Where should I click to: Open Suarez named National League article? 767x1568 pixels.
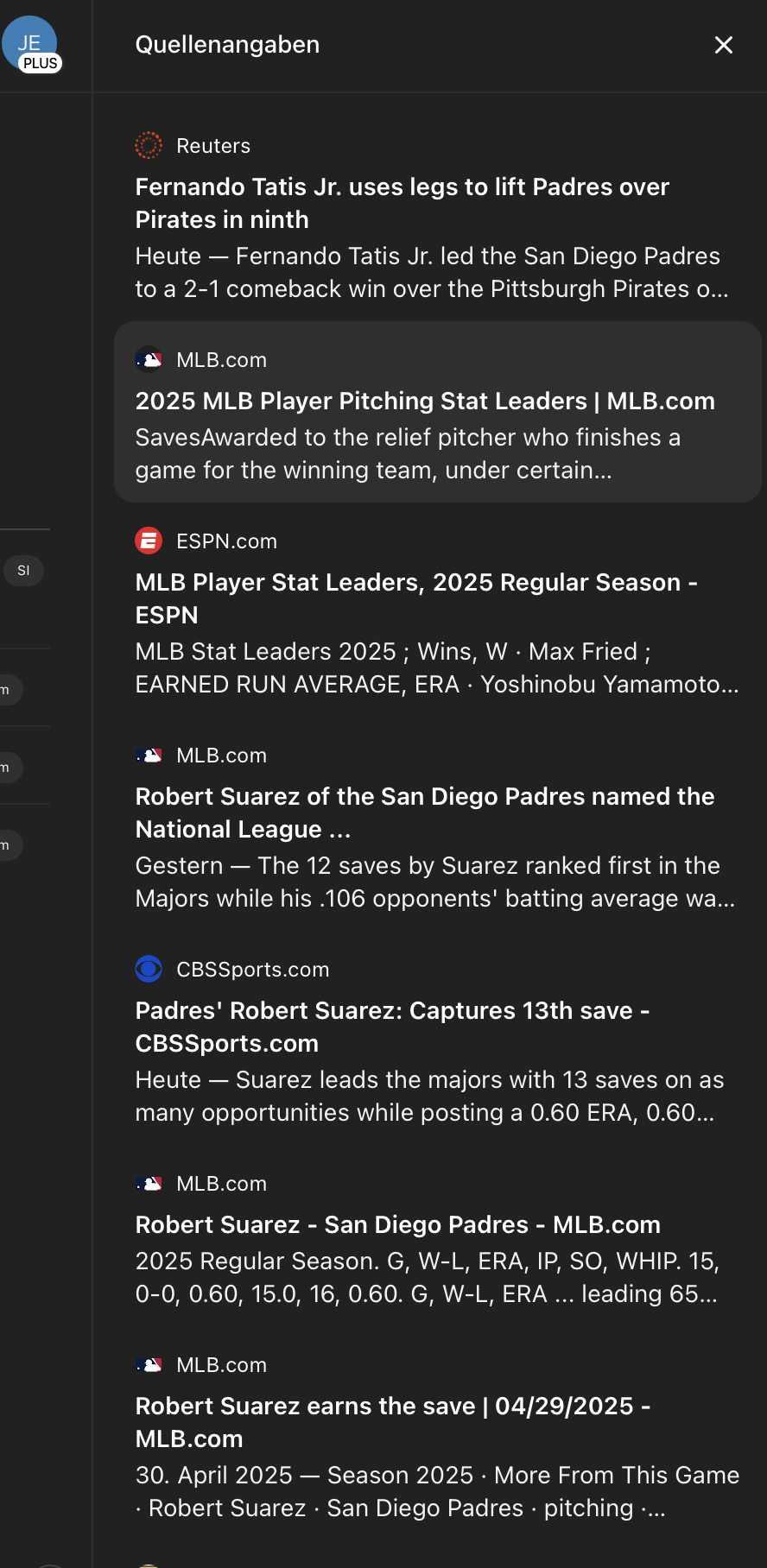coord(437,827)
